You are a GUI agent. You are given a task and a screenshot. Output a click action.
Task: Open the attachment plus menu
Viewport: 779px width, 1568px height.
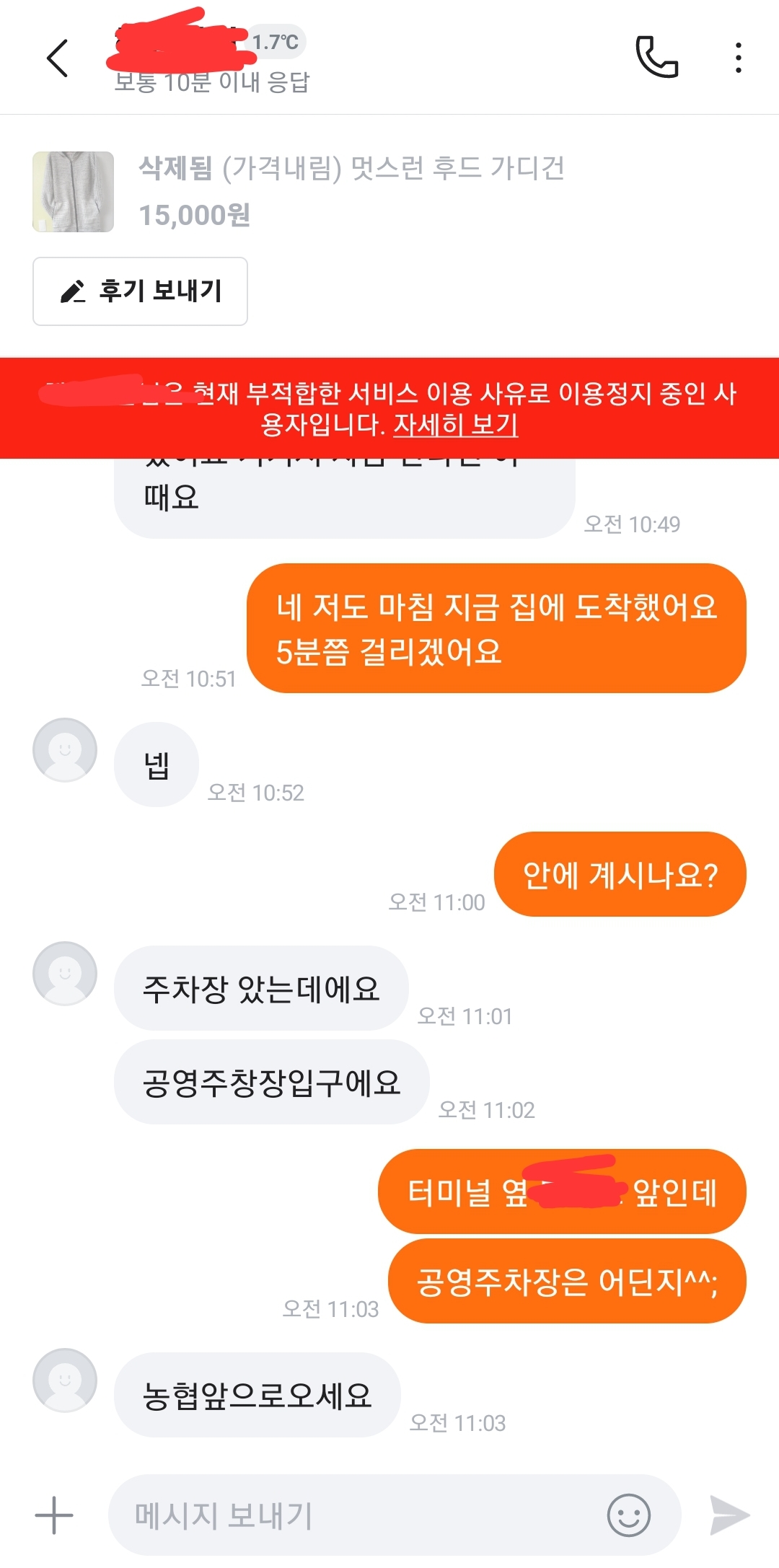(x=54, y=1515)
